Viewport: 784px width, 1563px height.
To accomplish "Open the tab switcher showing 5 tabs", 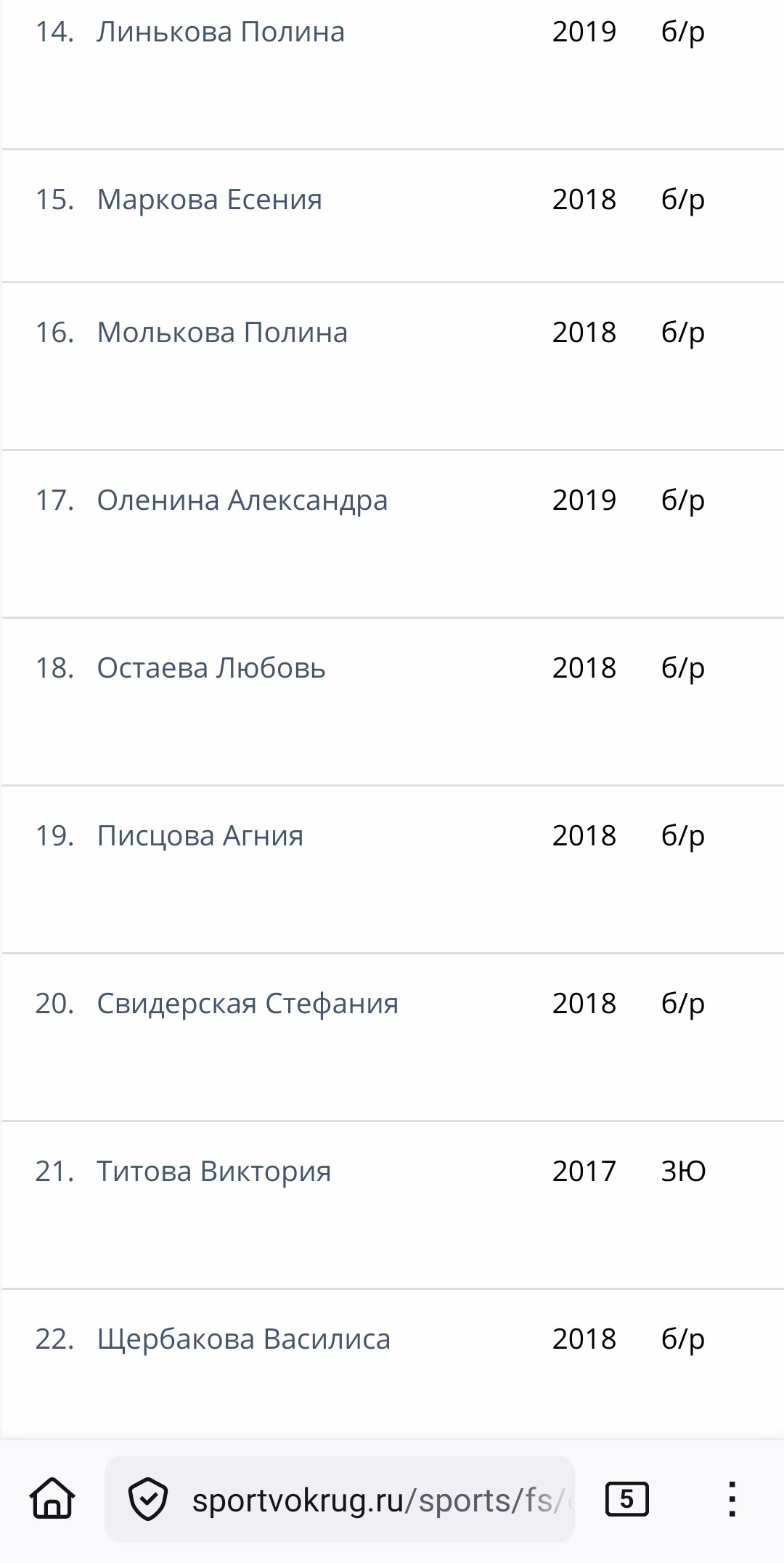I will 626,1499.
